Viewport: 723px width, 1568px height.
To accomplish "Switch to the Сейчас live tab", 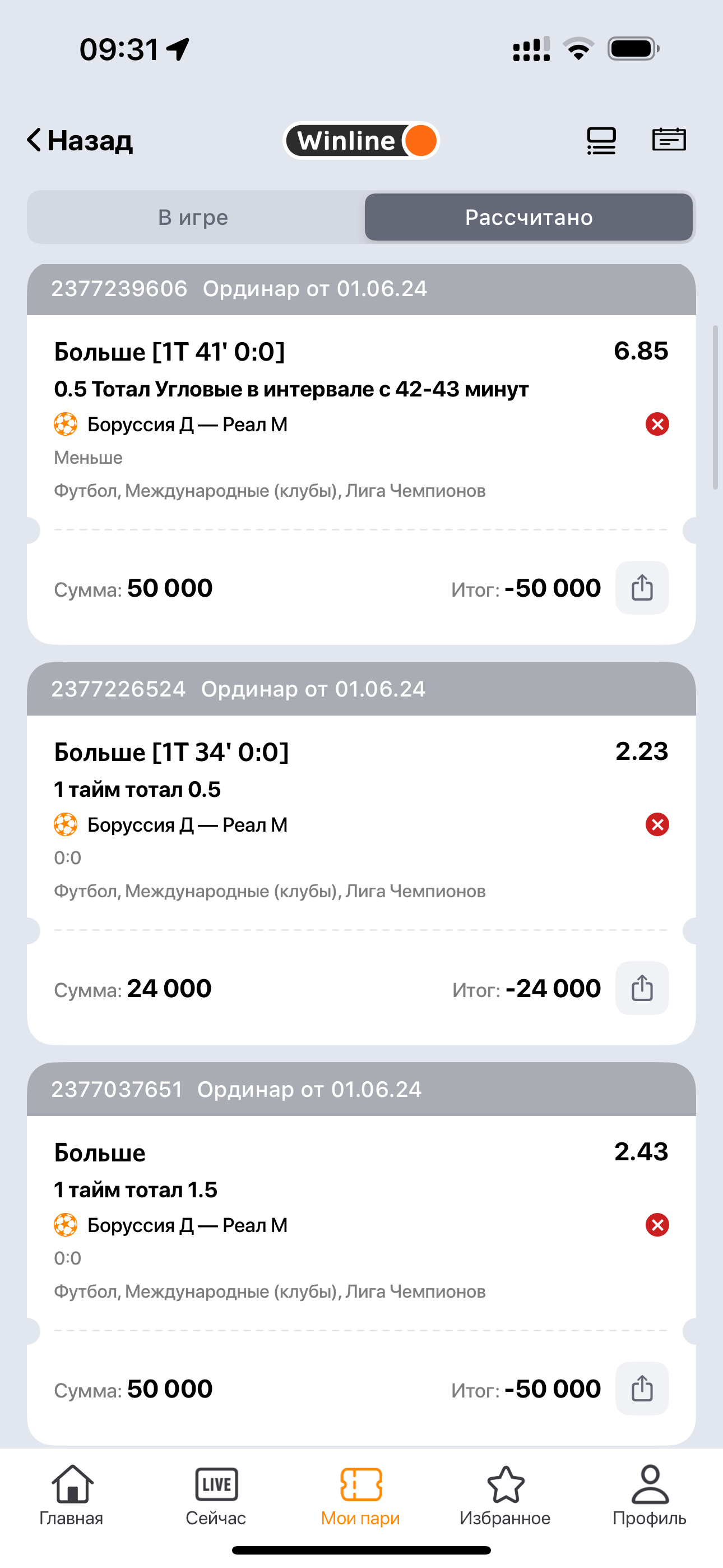I will click(216, 1495).
